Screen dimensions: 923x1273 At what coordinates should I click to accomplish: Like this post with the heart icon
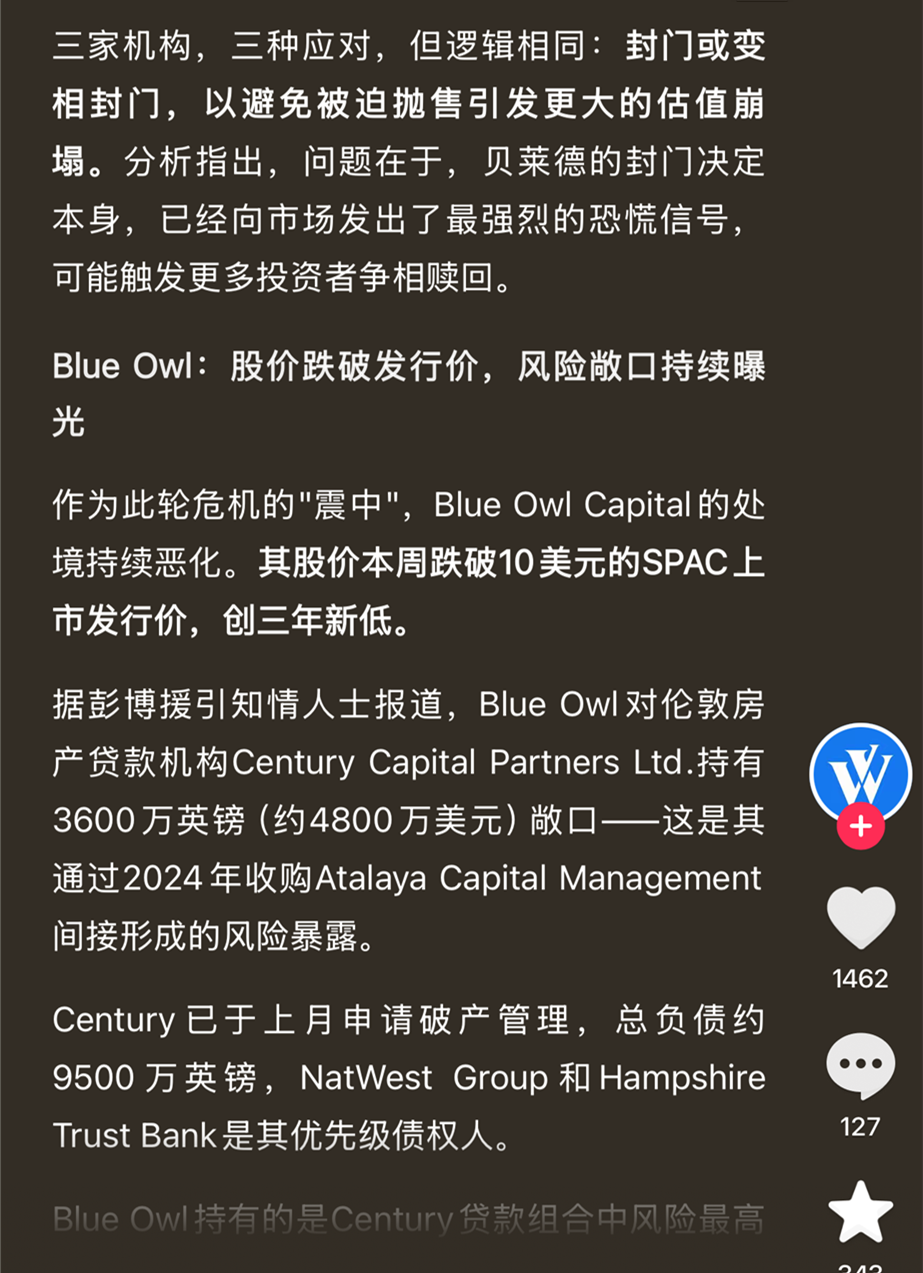(x=860, y=918)
